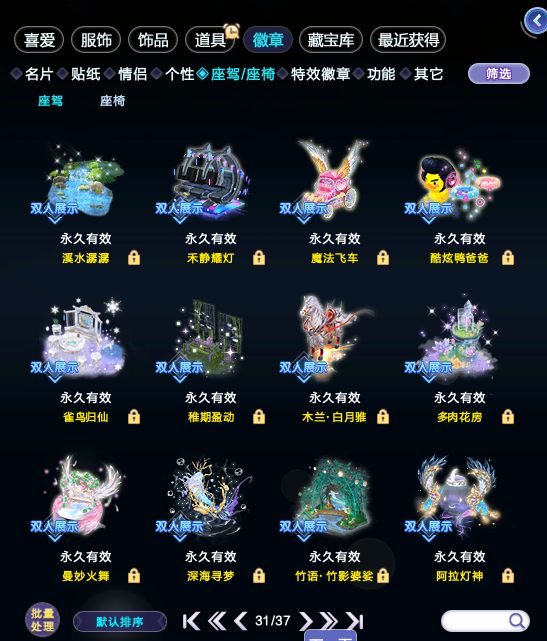Select the 贴纸 sub-category
This screenshot has width=547, height=641.
[x=85, y=74]
